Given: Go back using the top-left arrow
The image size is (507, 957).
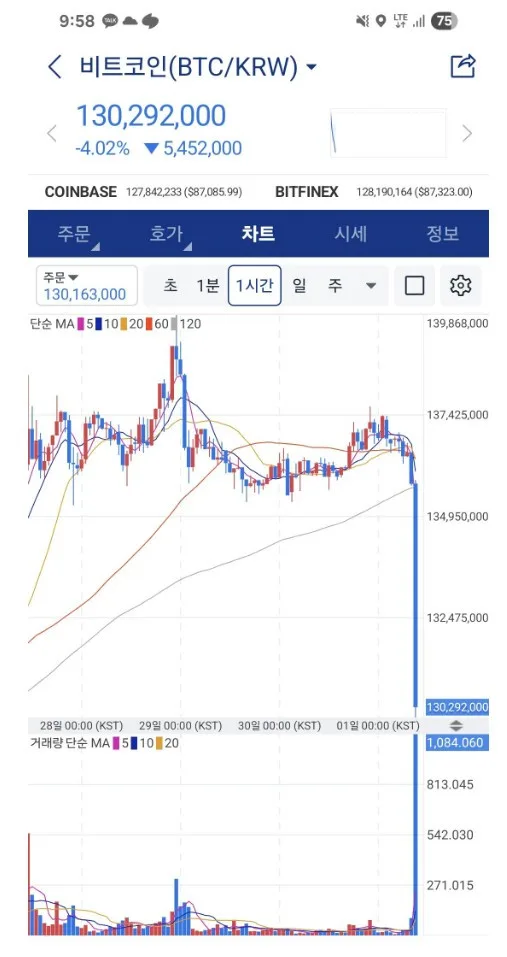Looking at the screenshot, I should 55,67.
